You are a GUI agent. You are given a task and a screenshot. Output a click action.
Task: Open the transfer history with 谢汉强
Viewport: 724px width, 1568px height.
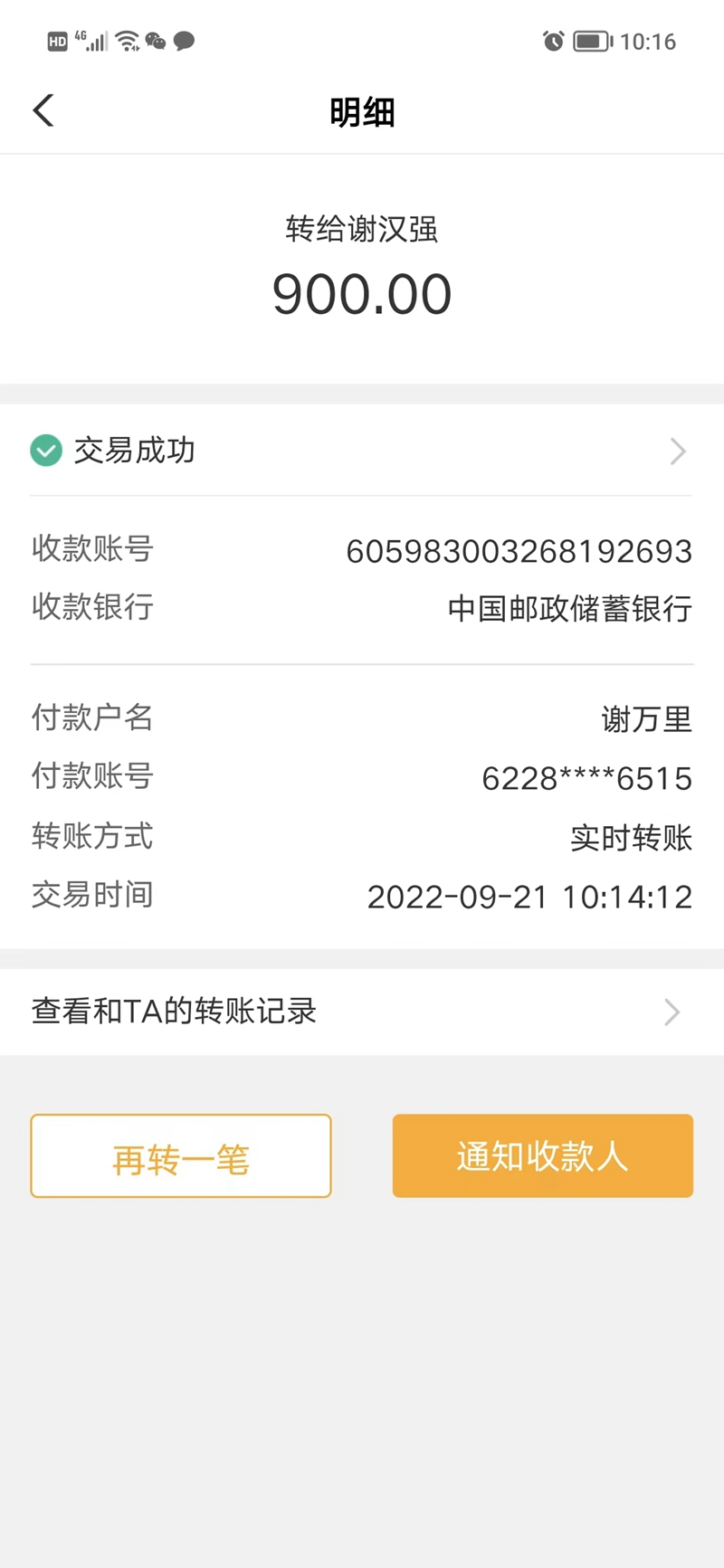(174, 1012)
